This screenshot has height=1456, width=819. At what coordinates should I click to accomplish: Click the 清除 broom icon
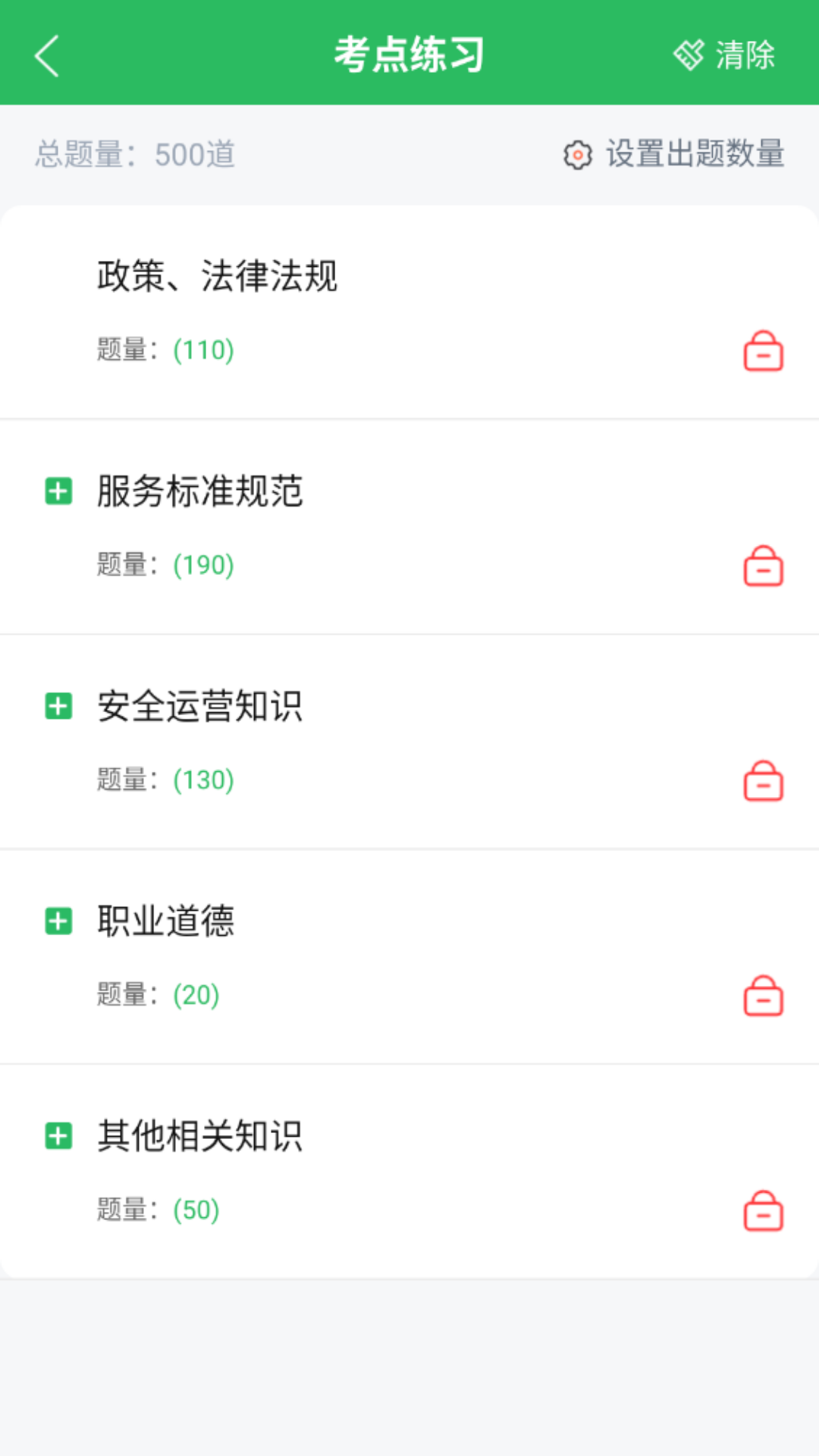coord(689,55)
